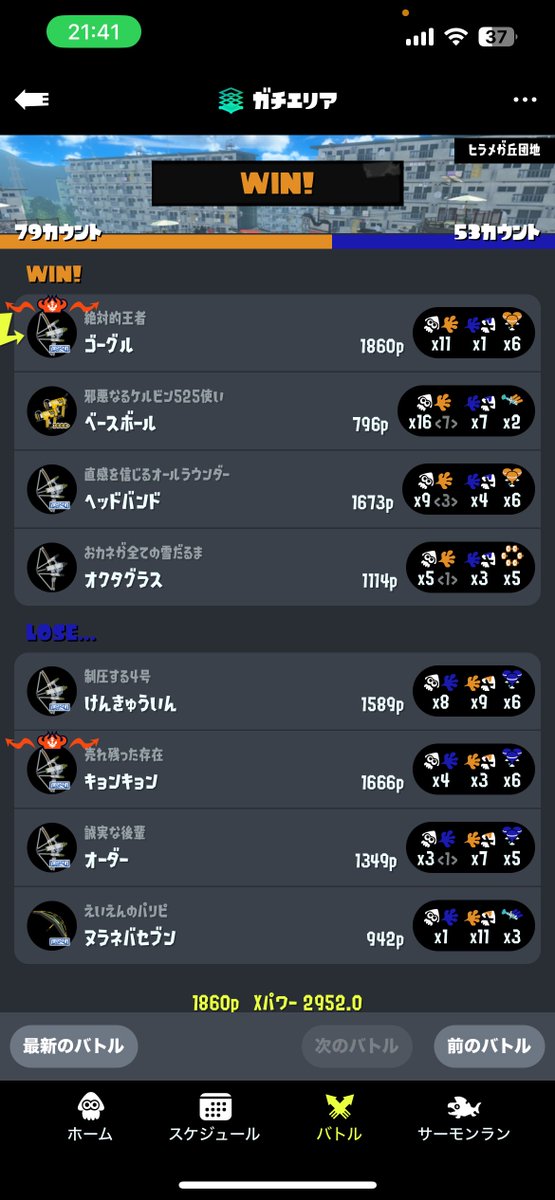Open player ベースボール's result row
The width and height of the screenshot is (555, 1200).
point(277,411)
